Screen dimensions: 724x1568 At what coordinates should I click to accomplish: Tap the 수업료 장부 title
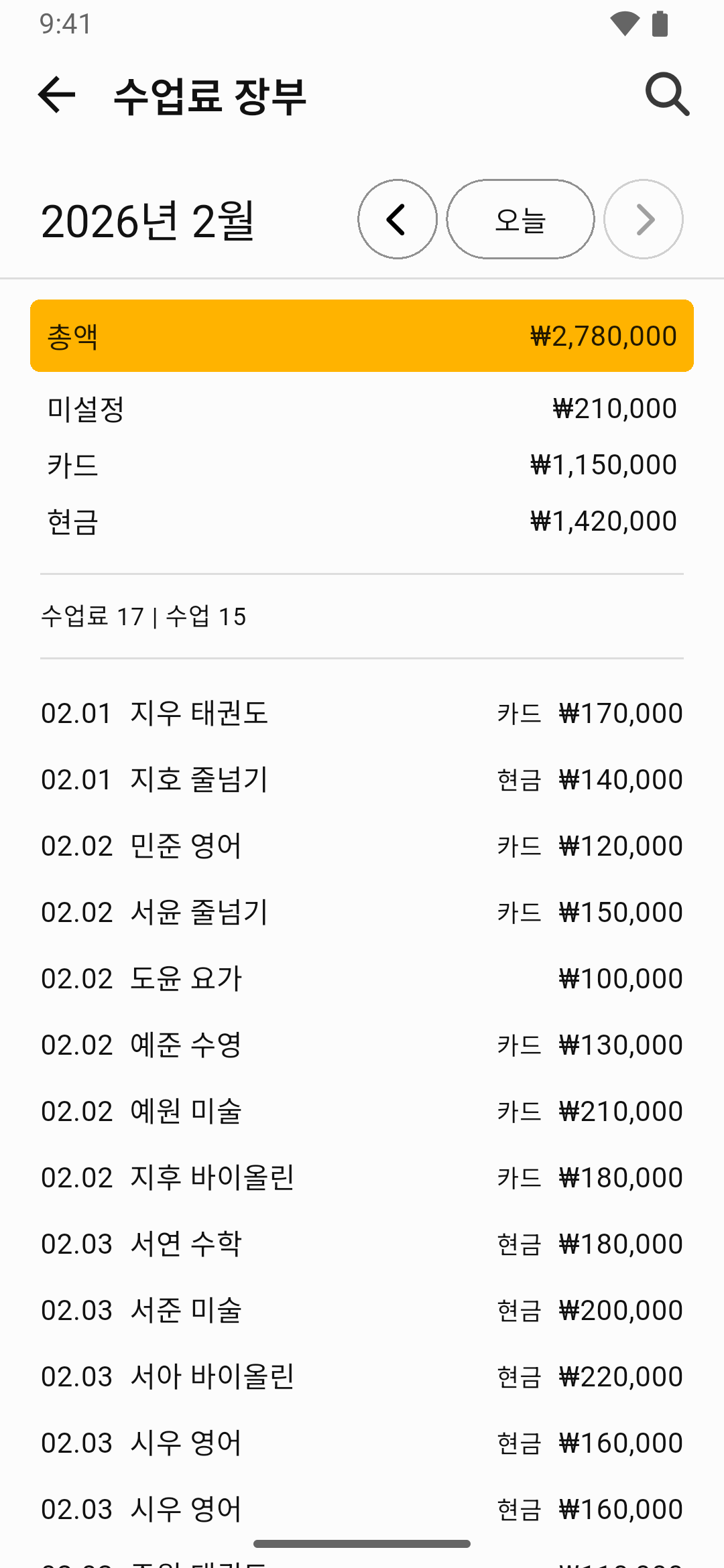[x=210, y=94]
